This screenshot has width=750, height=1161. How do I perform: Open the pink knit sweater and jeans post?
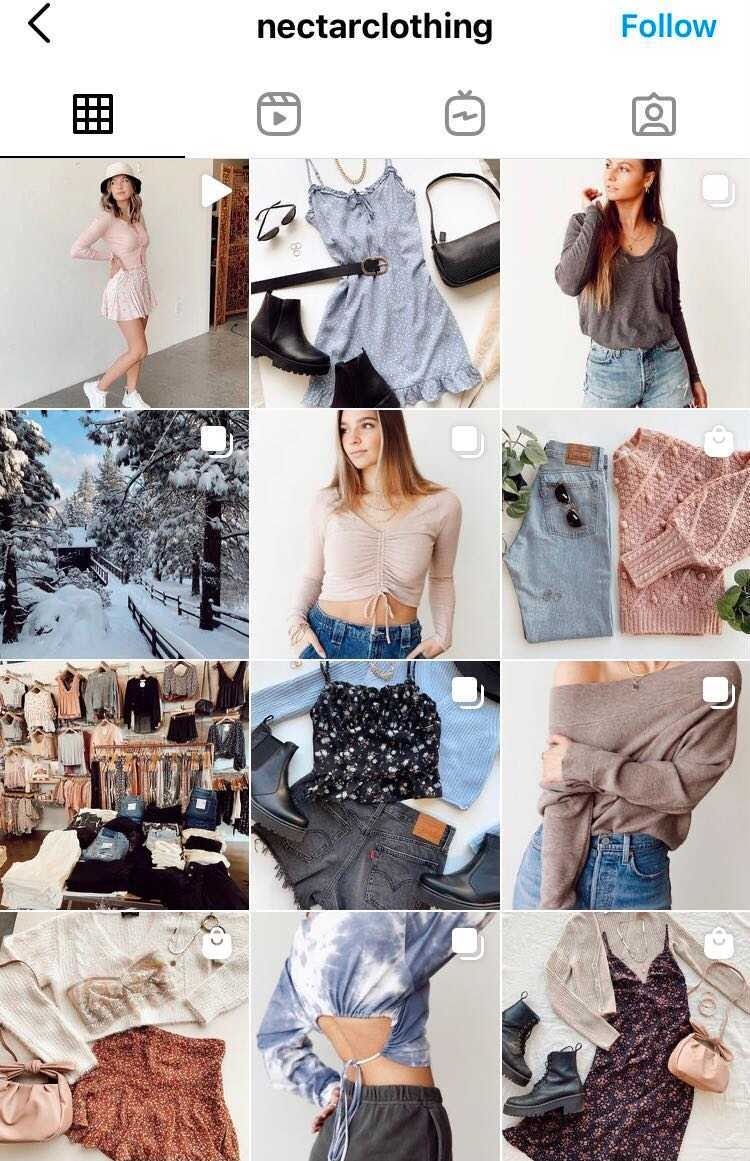[626, 534]
